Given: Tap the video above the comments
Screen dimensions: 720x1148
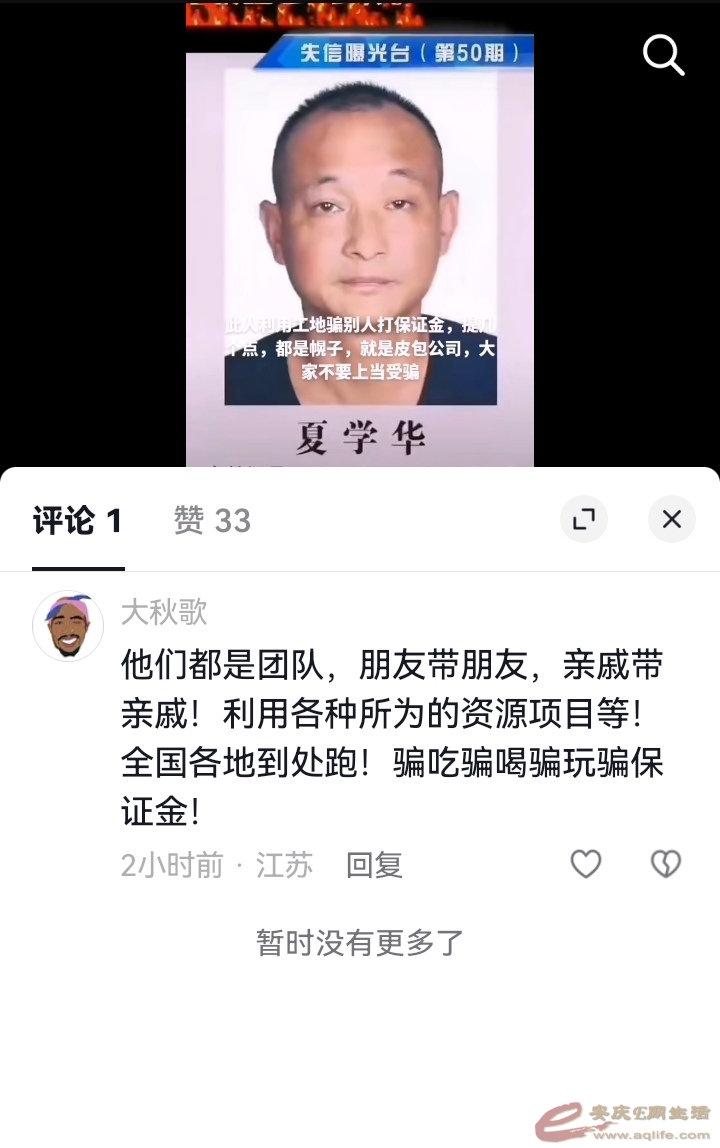Looking at the screenshot, I should coord(360,250).
